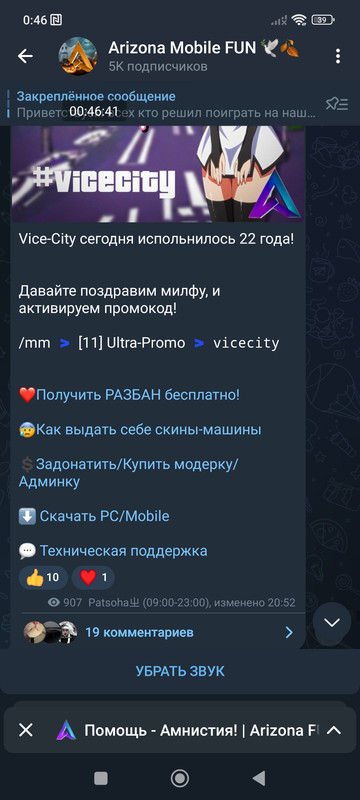
Task: Tap УБРАТЬ ЗВУК to mute the channel
Action: pos(180,671)
